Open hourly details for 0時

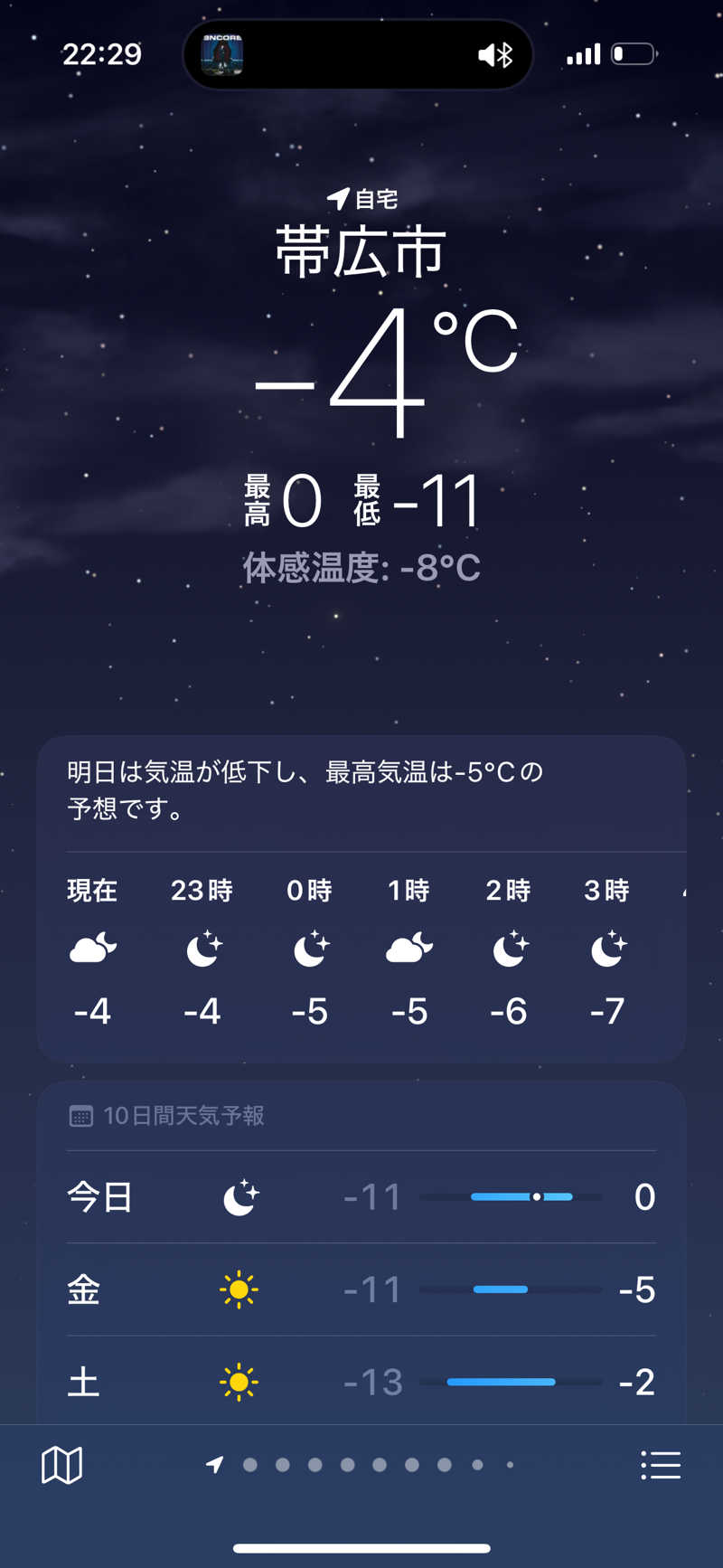311,948
